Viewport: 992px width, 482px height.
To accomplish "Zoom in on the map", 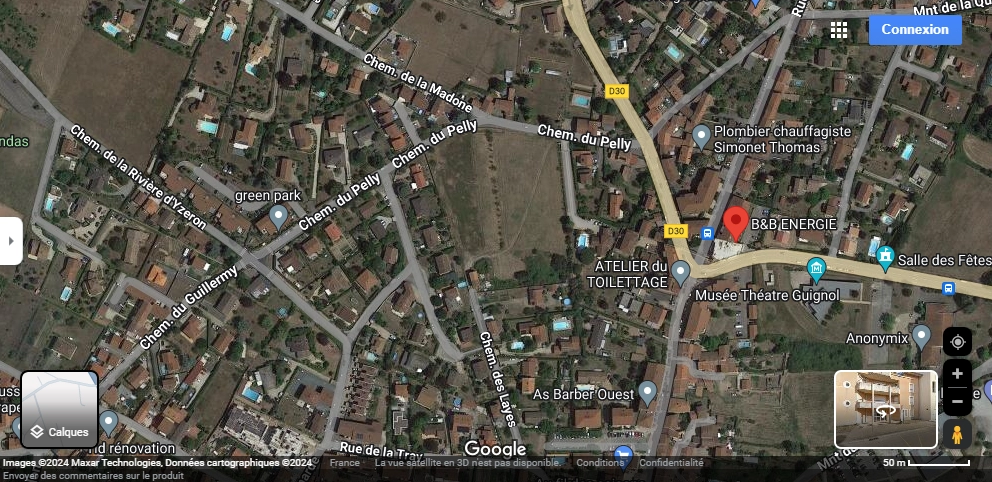I will click(957, 374).
